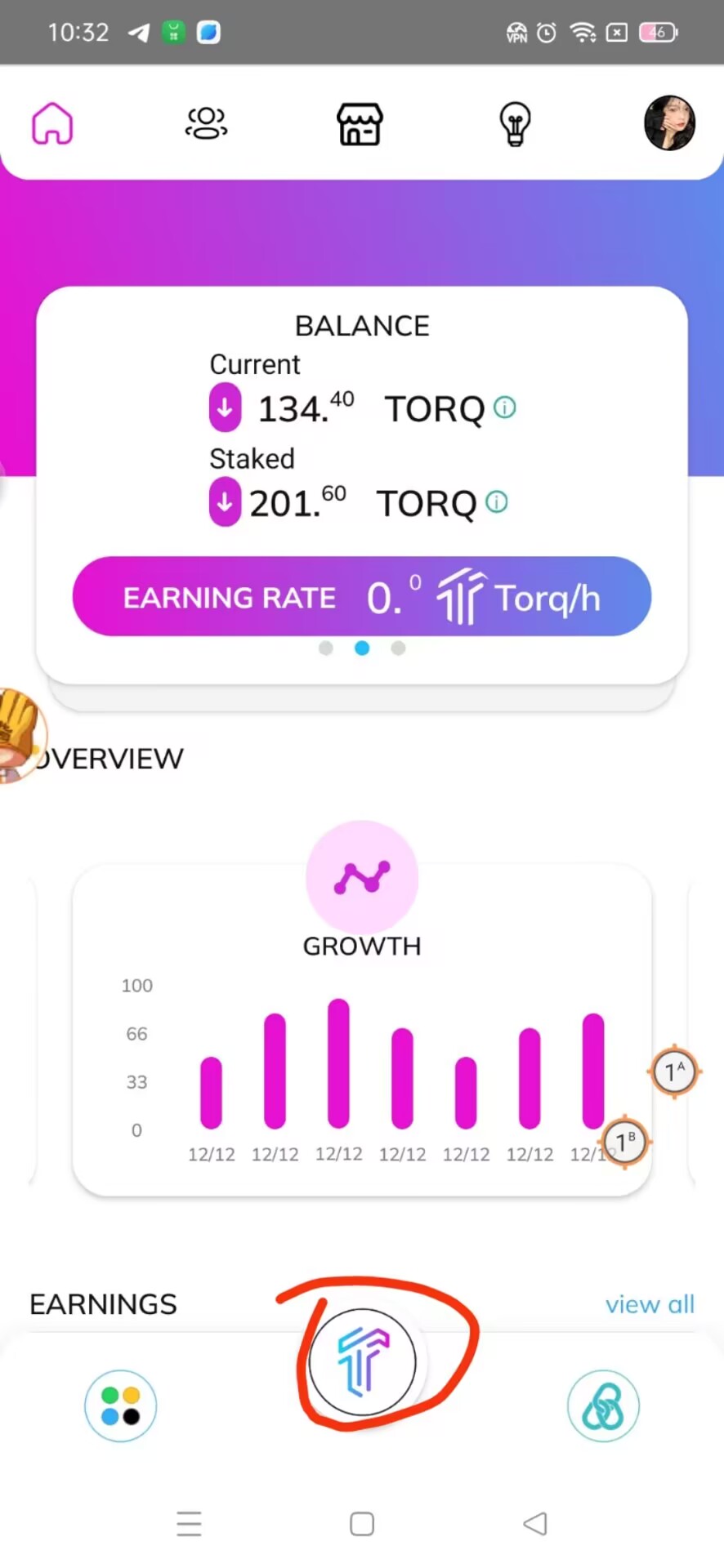Screen dimensions: 724x1568
Task: Select the left page indicator dot
Action: [325, 648]
